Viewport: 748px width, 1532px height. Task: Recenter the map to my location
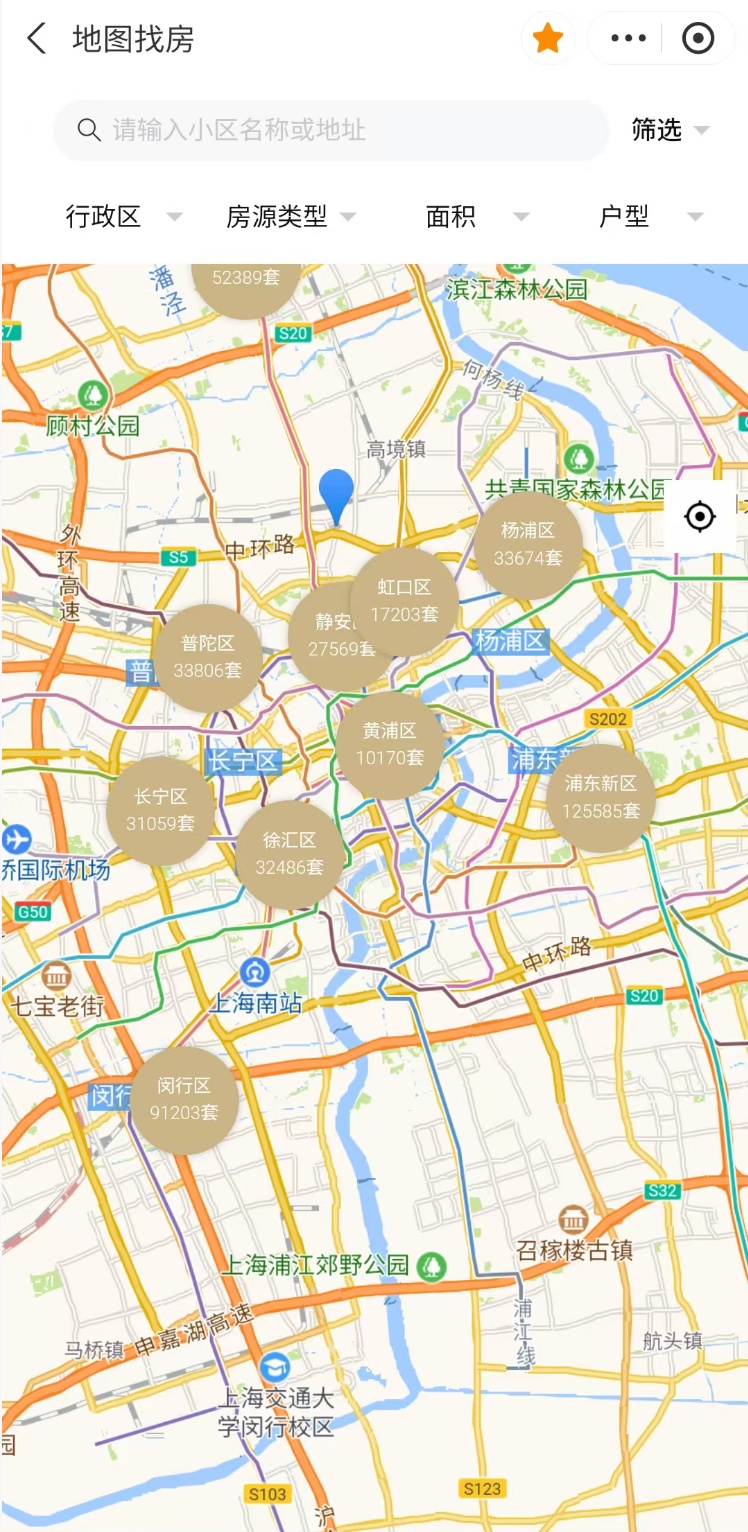point(700,517)
